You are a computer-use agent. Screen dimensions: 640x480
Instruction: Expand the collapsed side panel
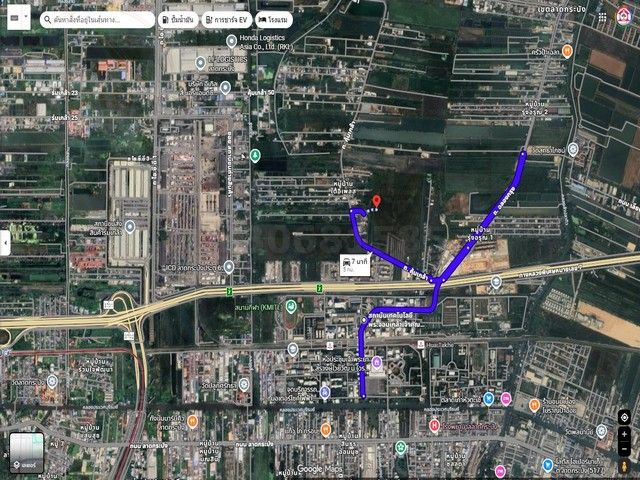(5, 241)
